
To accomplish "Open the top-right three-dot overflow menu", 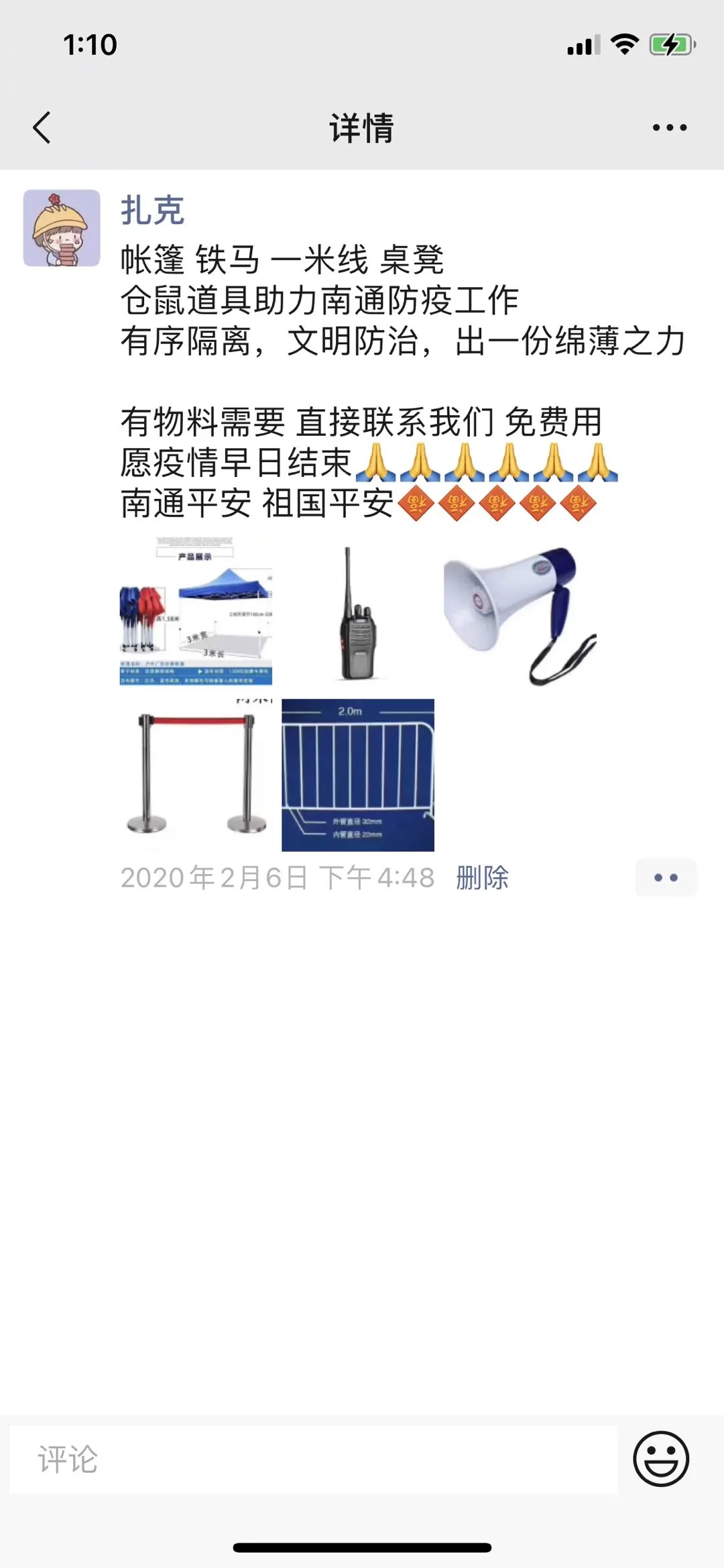I will click(669, 127).
